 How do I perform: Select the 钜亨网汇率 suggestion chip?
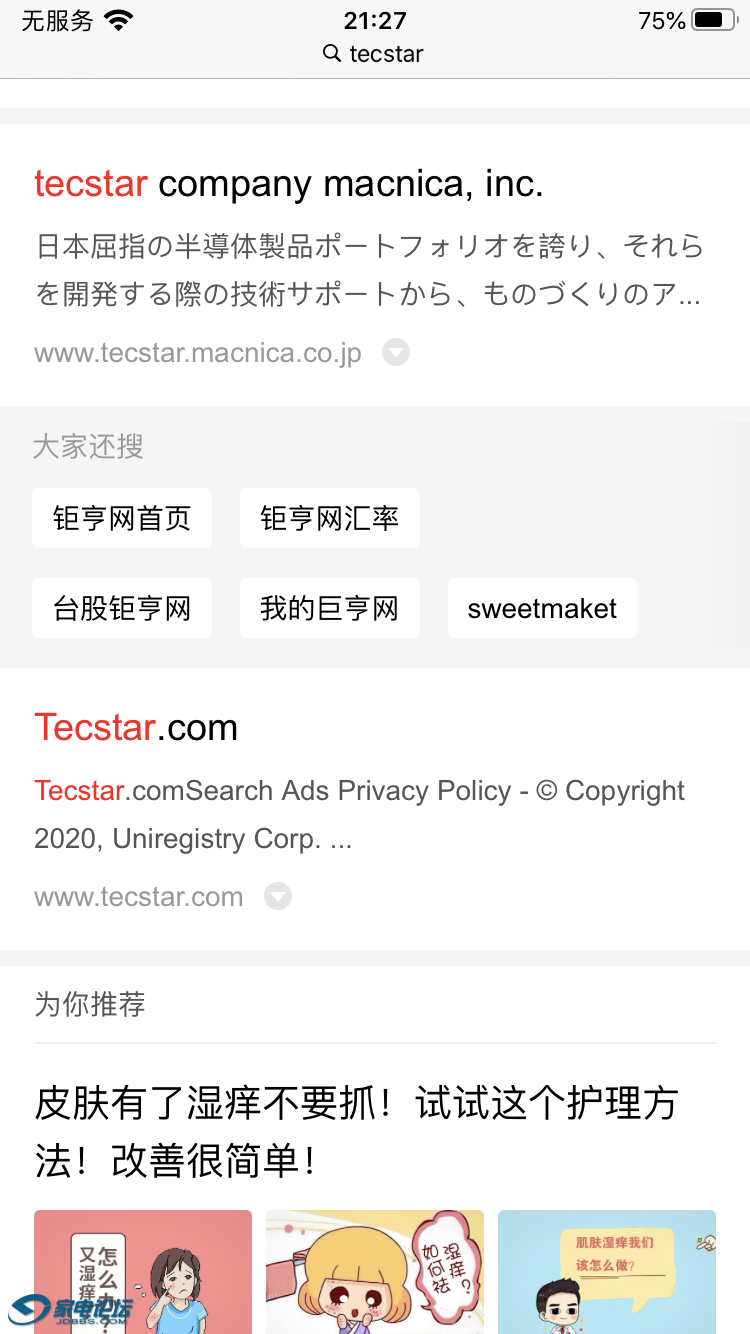click(x=330, y=518)
